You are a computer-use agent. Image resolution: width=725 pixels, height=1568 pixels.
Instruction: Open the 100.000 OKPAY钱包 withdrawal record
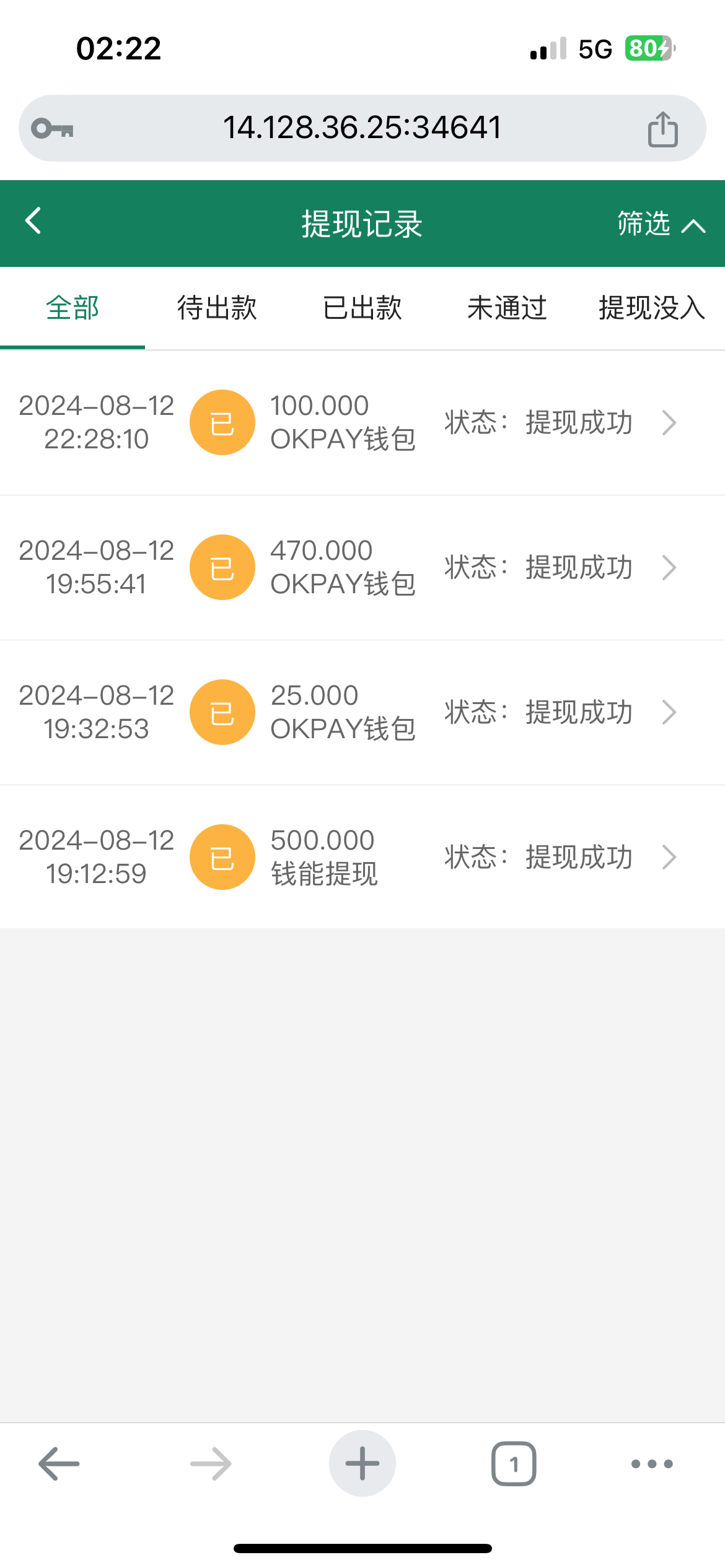(362, 423)
